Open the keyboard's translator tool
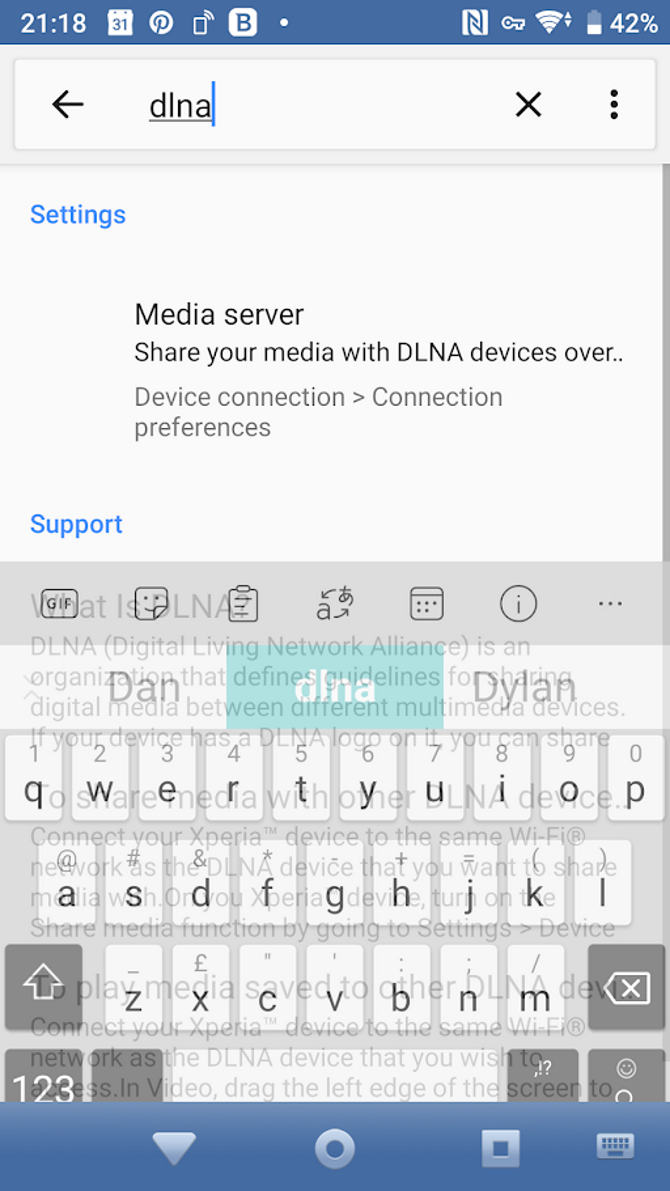The image size is (670, 1191). click(x=335, y=604)
